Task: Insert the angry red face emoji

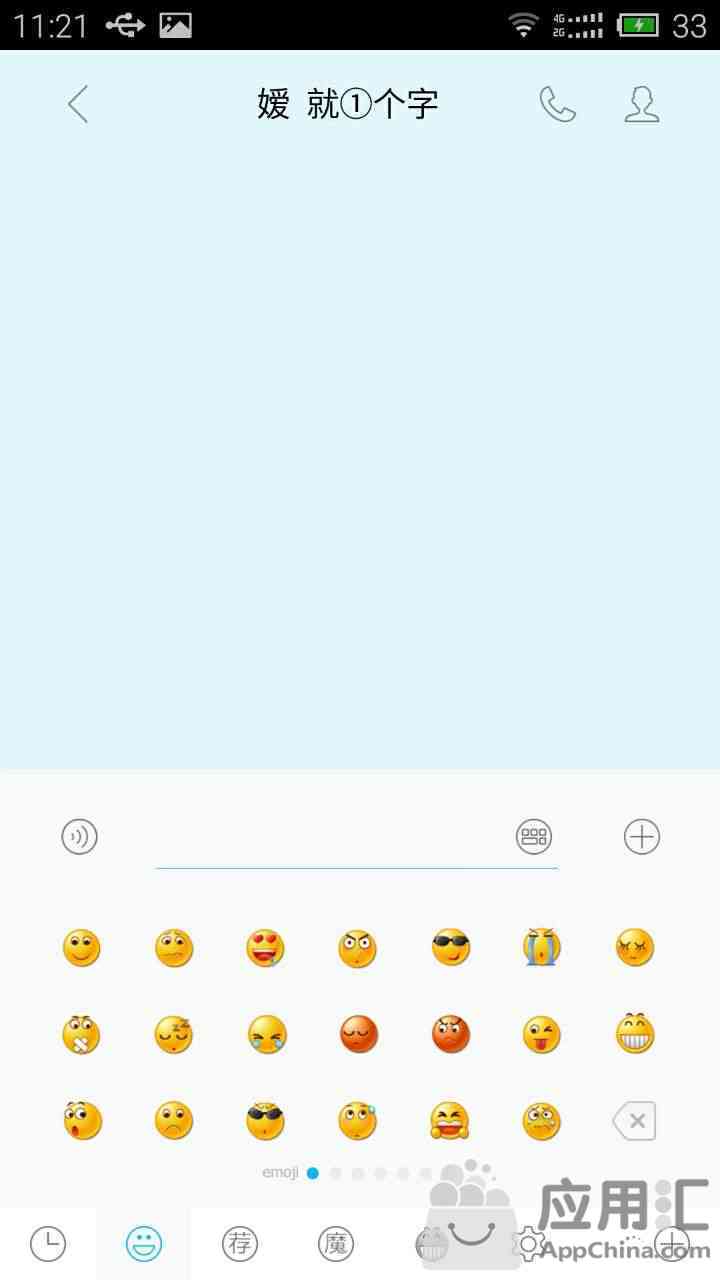Action: [450, 1035]
